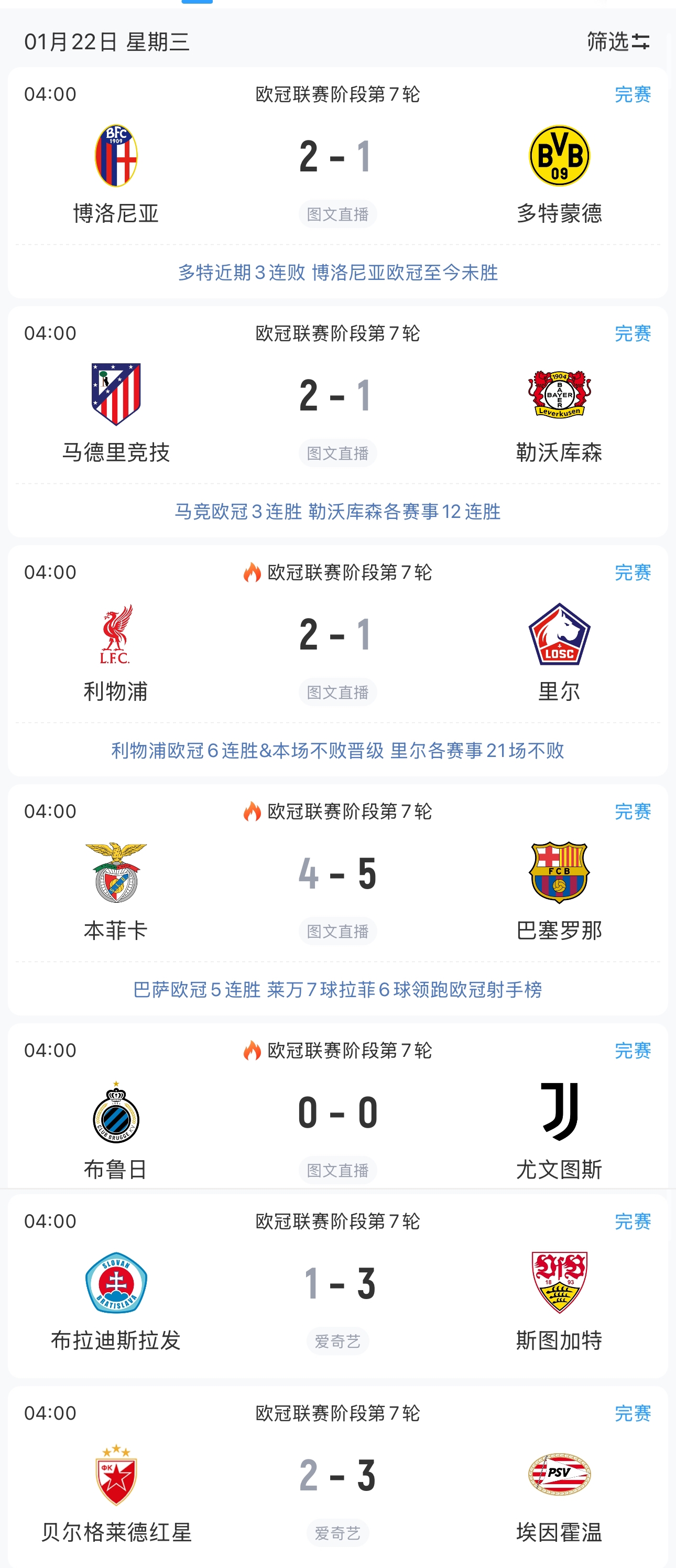Open 图文直播 for 博洛尼亚 vs 多特蒙德

click(337, 214)
